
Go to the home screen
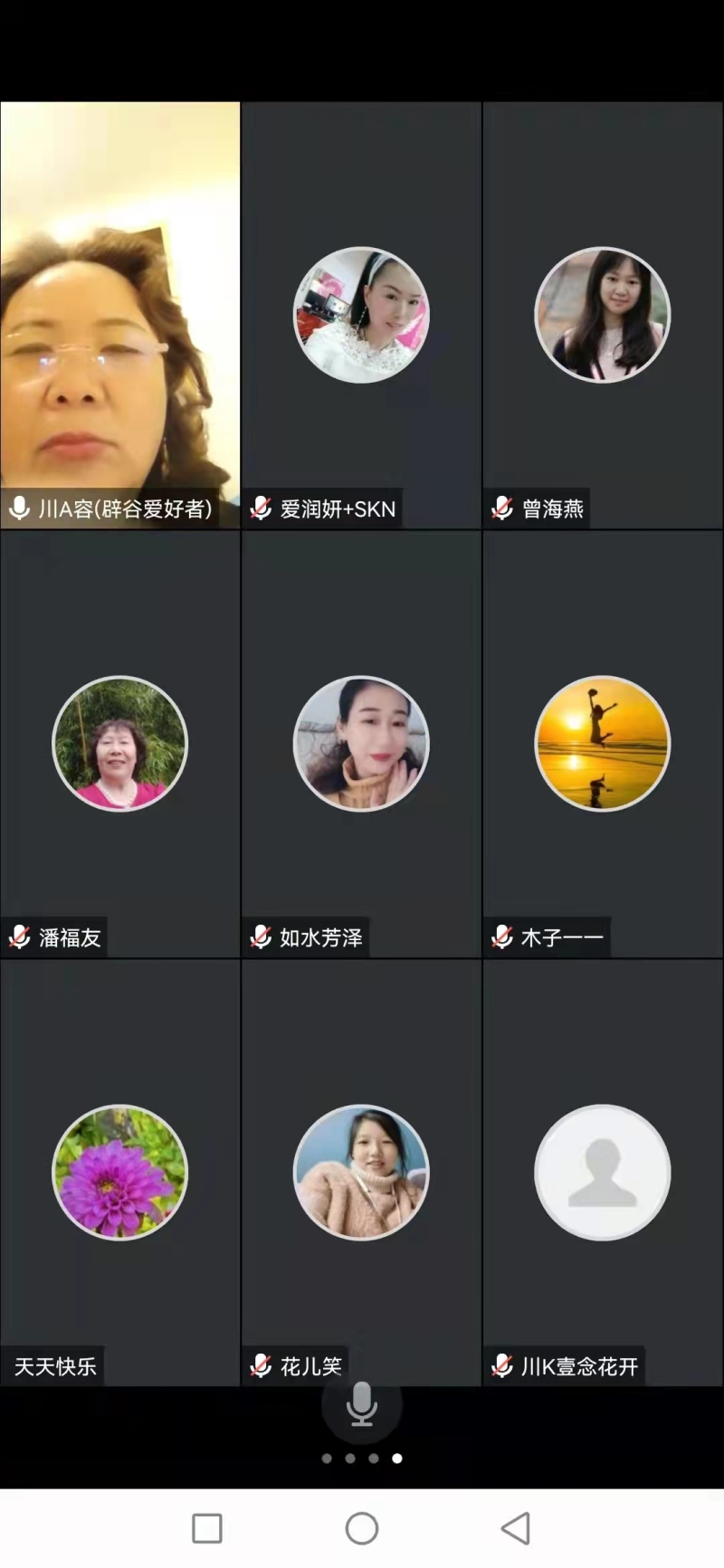362,1528
